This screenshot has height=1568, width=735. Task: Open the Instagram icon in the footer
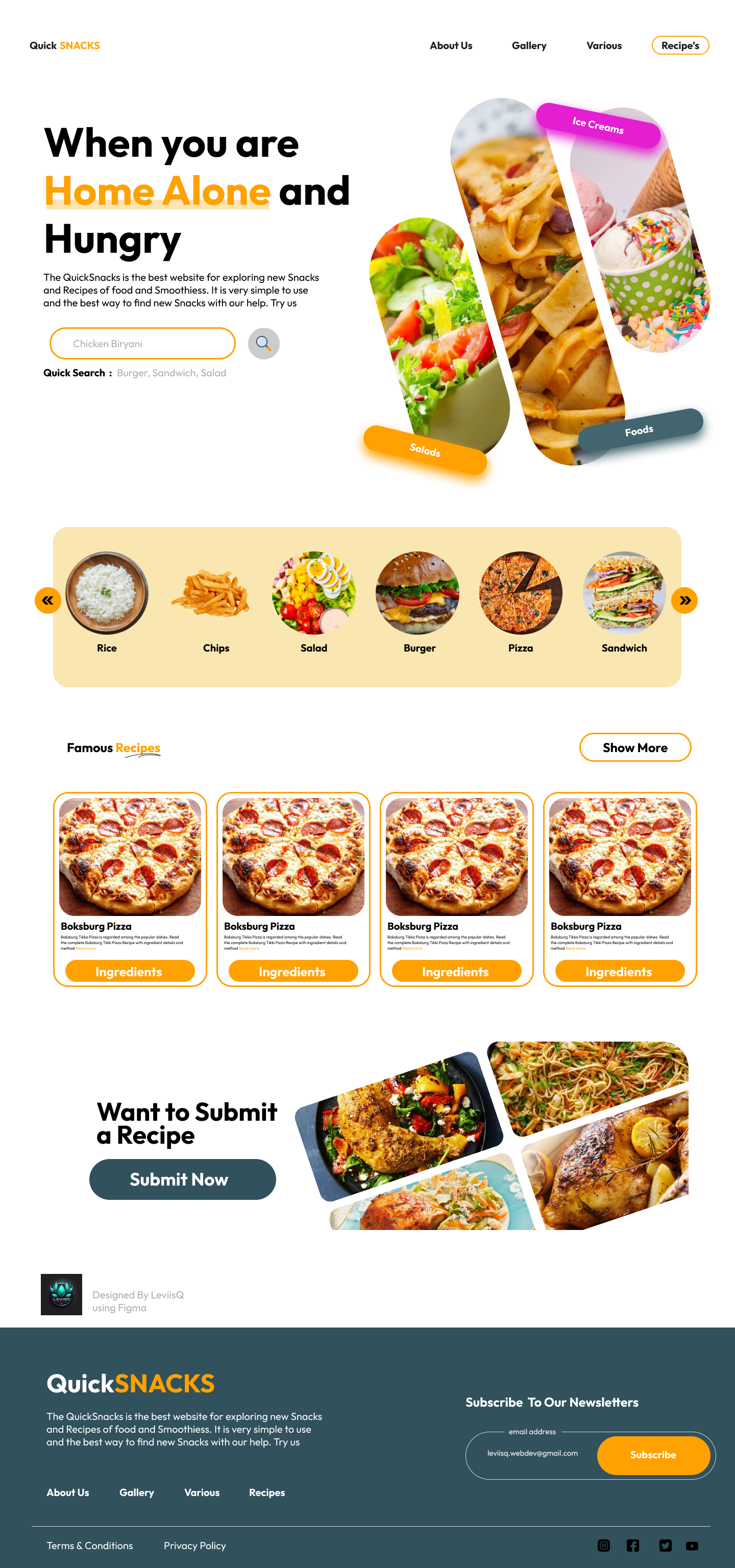tap(604, 1546)
